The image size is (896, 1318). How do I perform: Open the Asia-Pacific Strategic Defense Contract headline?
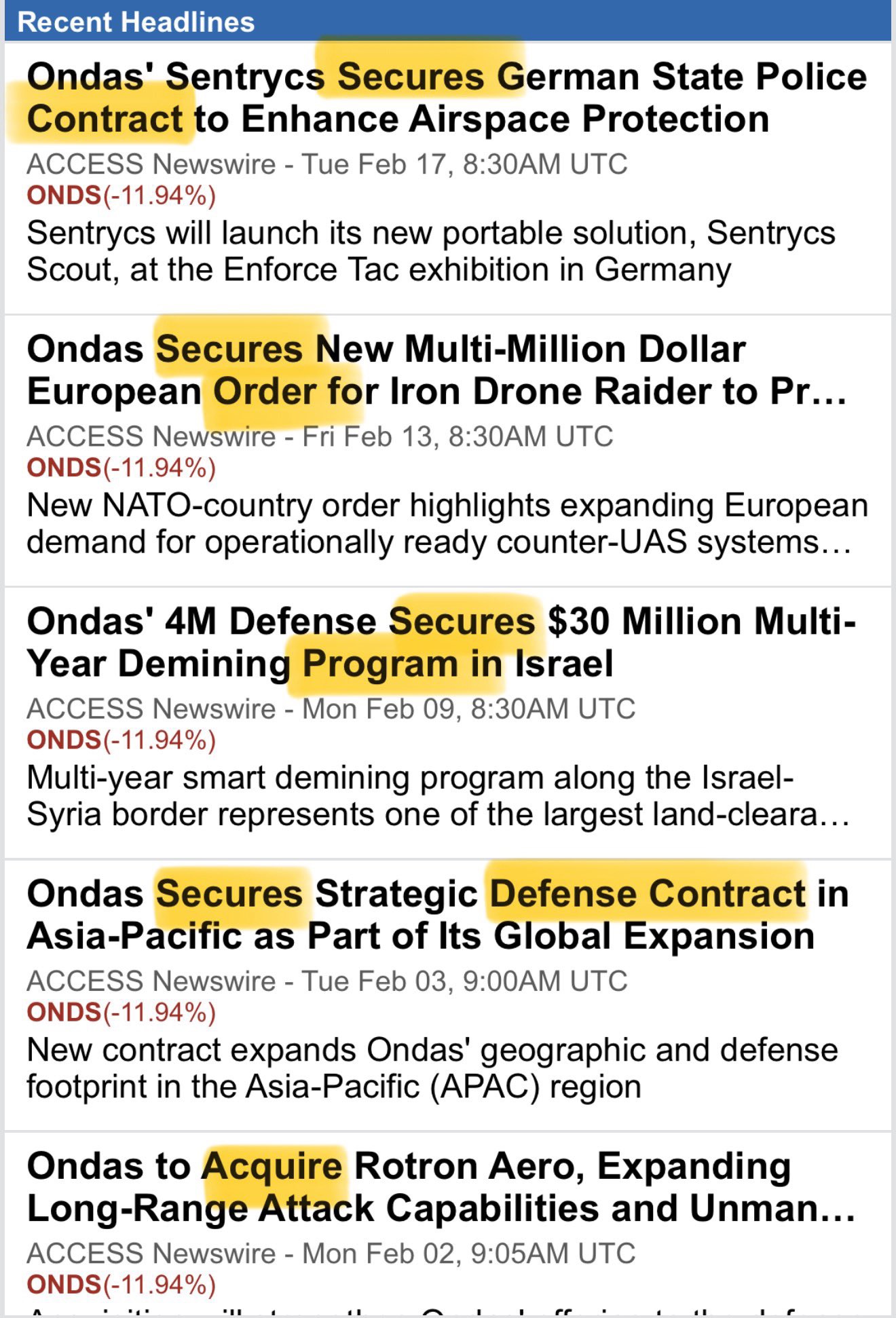tap(438, 914)
